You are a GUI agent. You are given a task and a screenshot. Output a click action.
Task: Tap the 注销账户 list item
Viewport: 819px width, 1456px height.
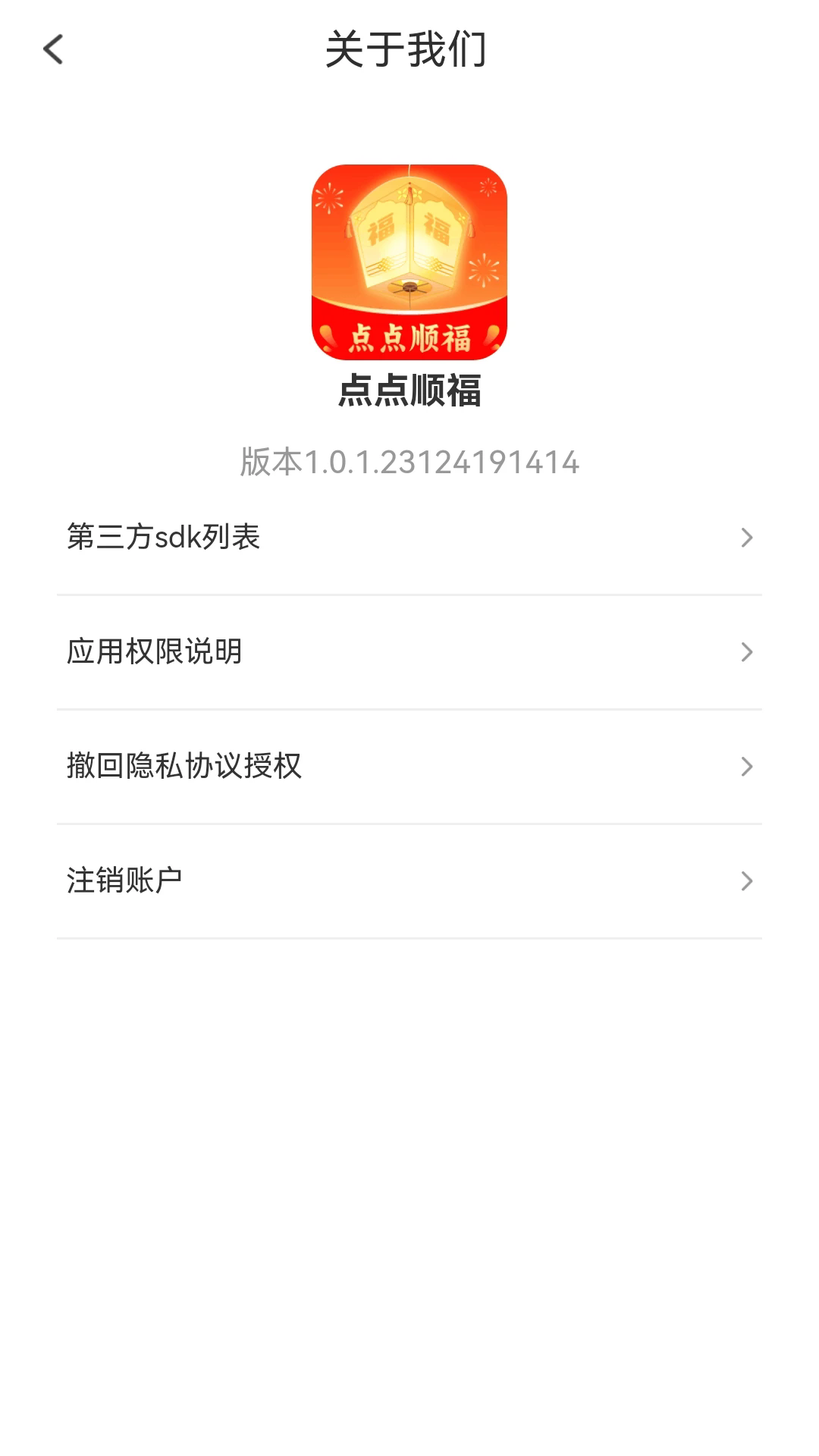pyautogui.click(x=409, y=880)
